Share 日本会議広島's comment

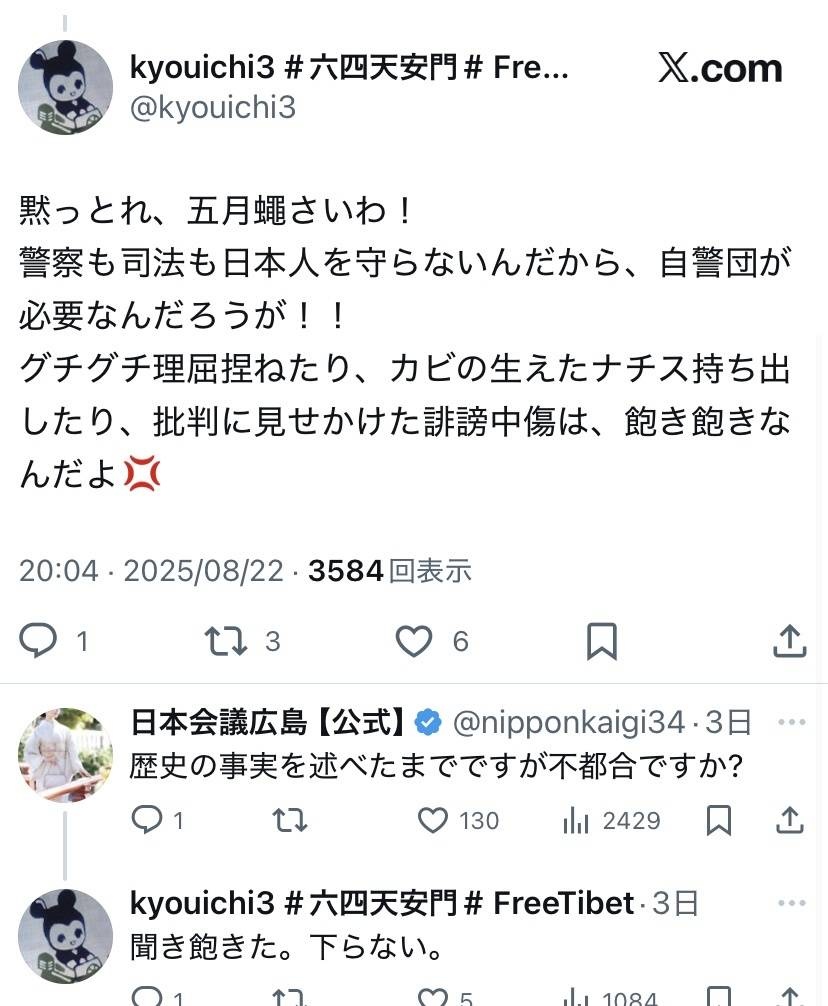click(x=790, y=821)
